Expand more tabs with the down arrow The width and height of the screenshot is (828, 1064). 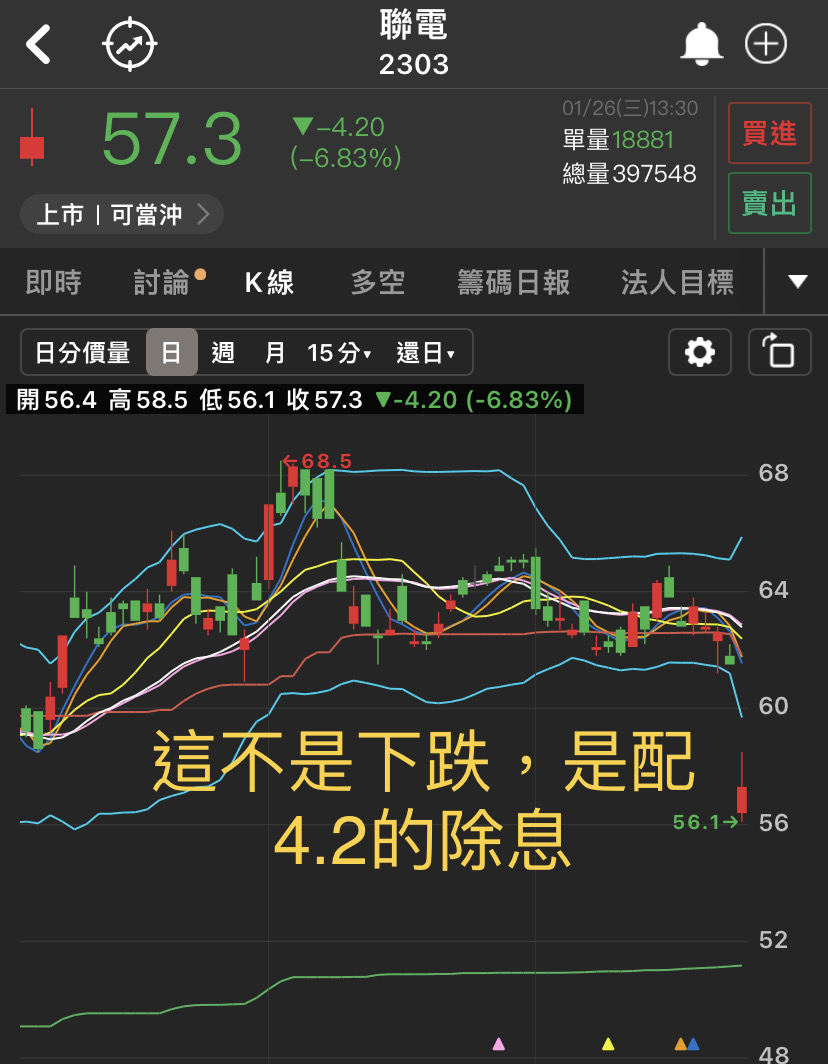797,282
